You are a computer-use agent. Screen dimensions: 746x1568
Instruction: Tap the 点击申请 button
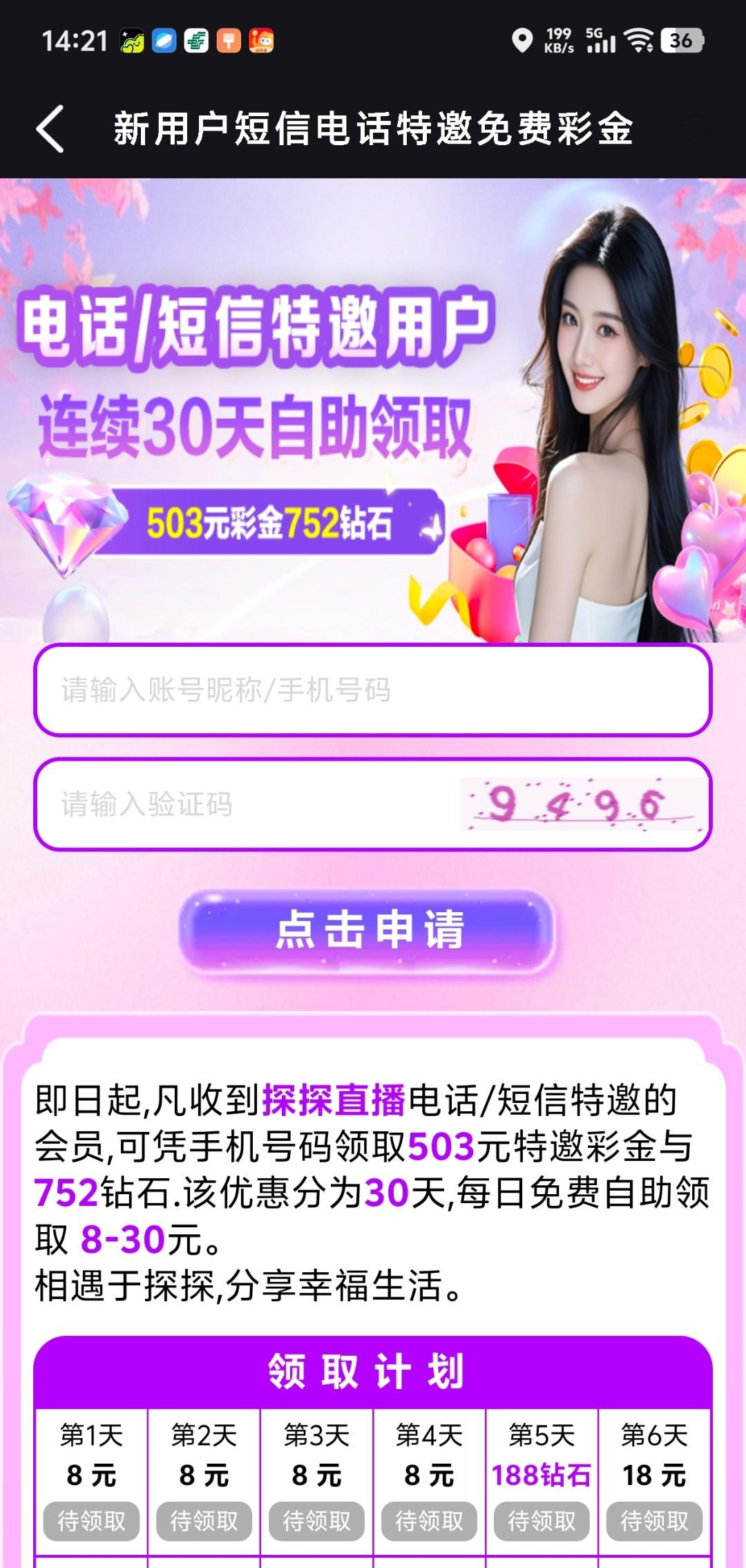pyautogui.click(x=368, y=930)
